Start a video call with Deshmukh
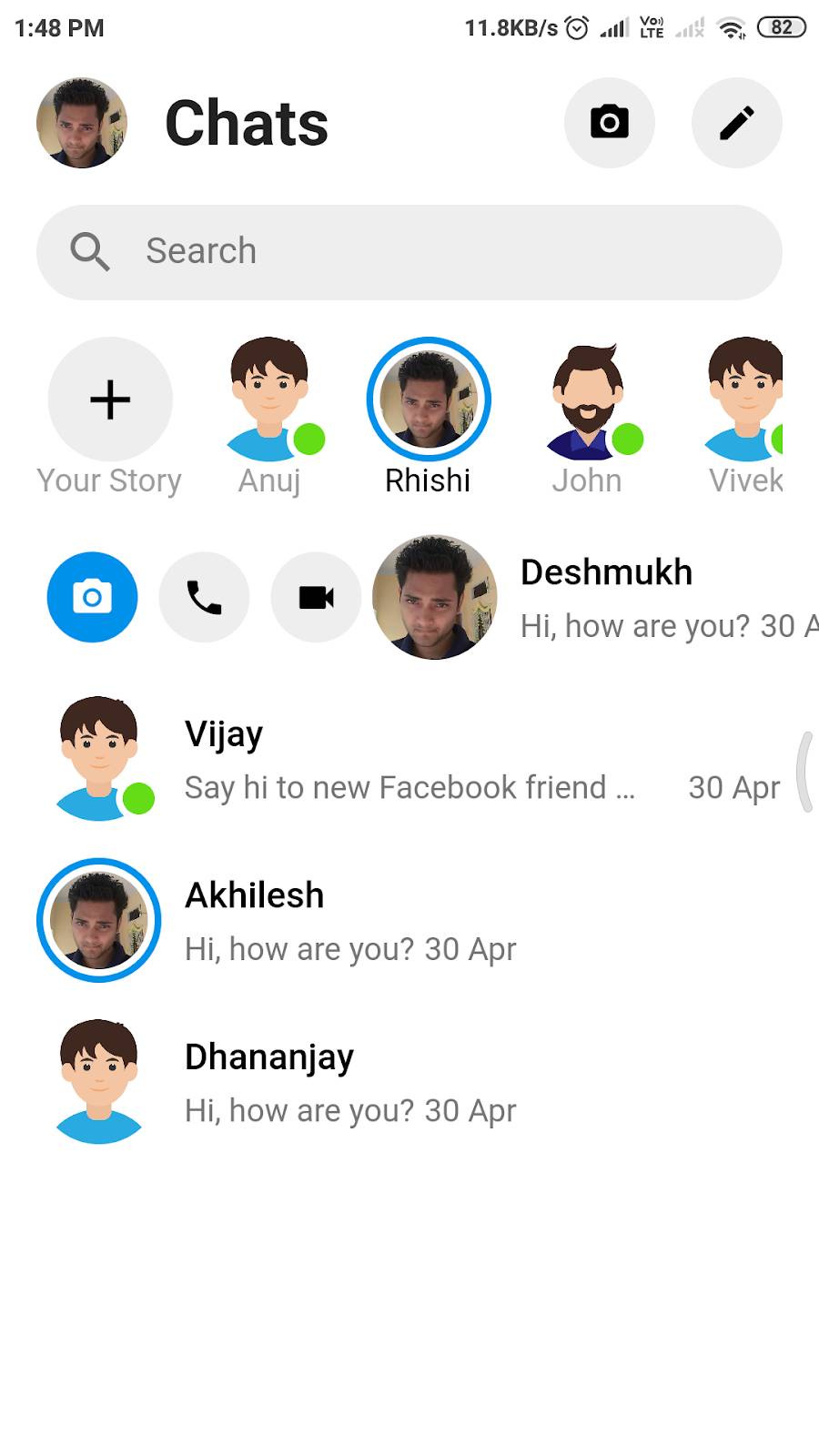The height and width of the screenshot is (1456, 819). [315, 597]
